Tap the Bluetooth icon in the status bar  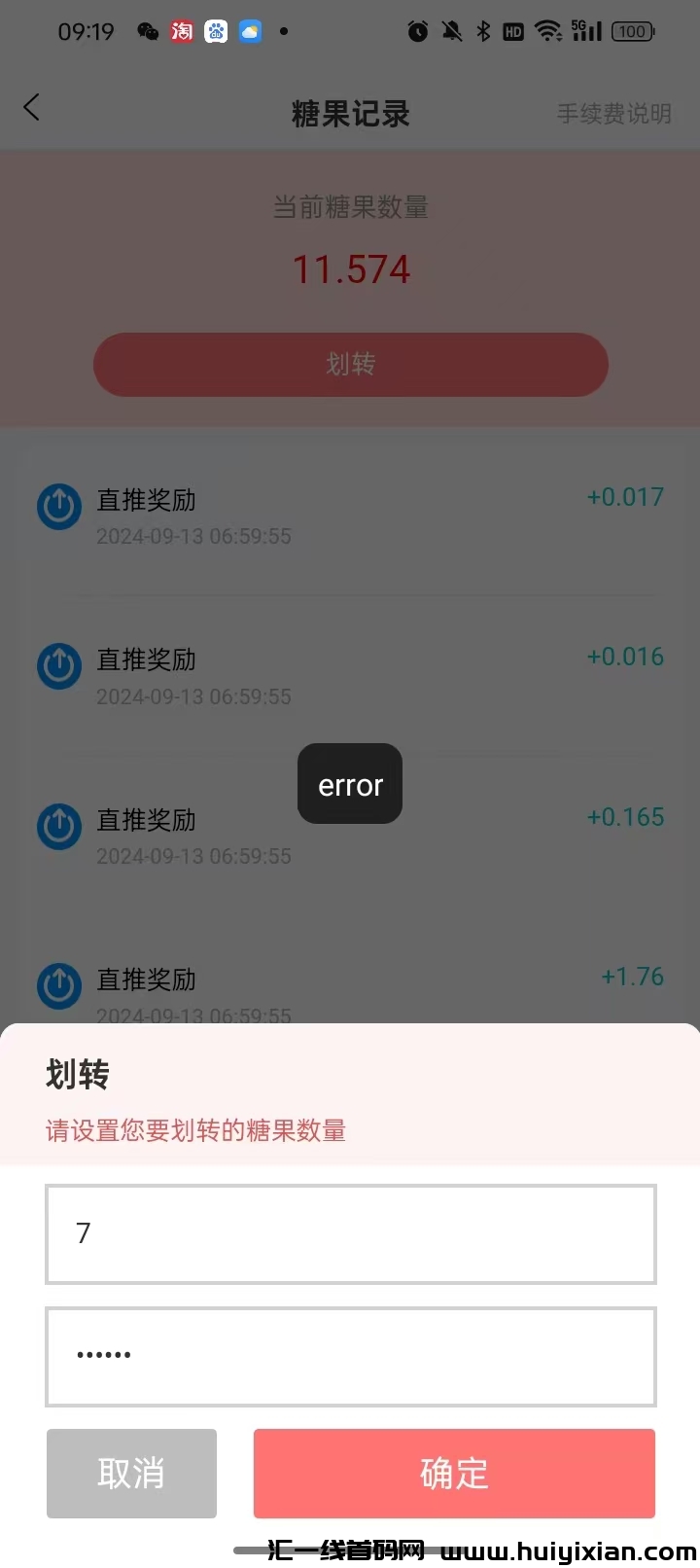point(483,31)
